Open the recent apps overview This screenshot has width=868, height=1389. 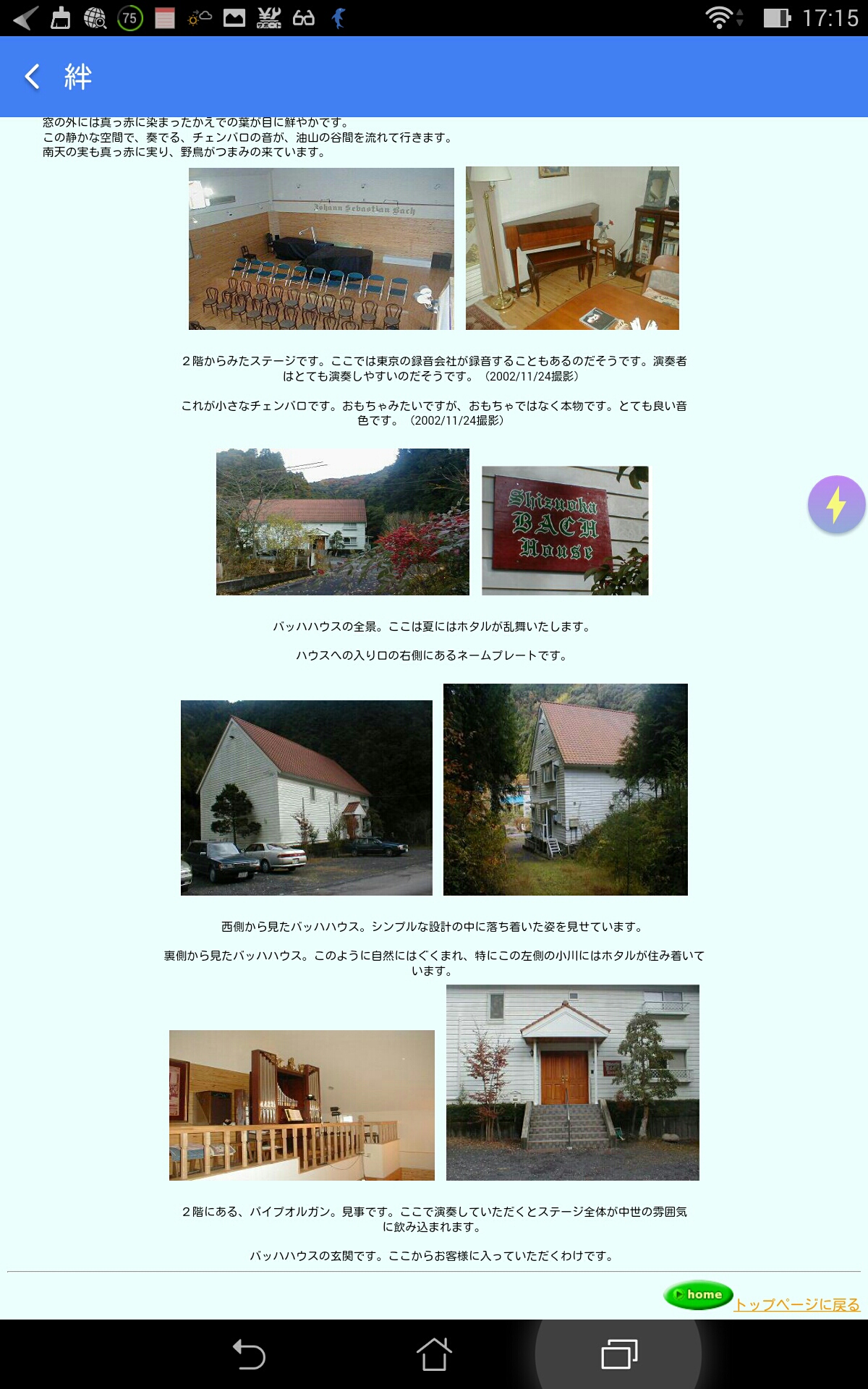pyautogui.click(x=619, y=1354)
